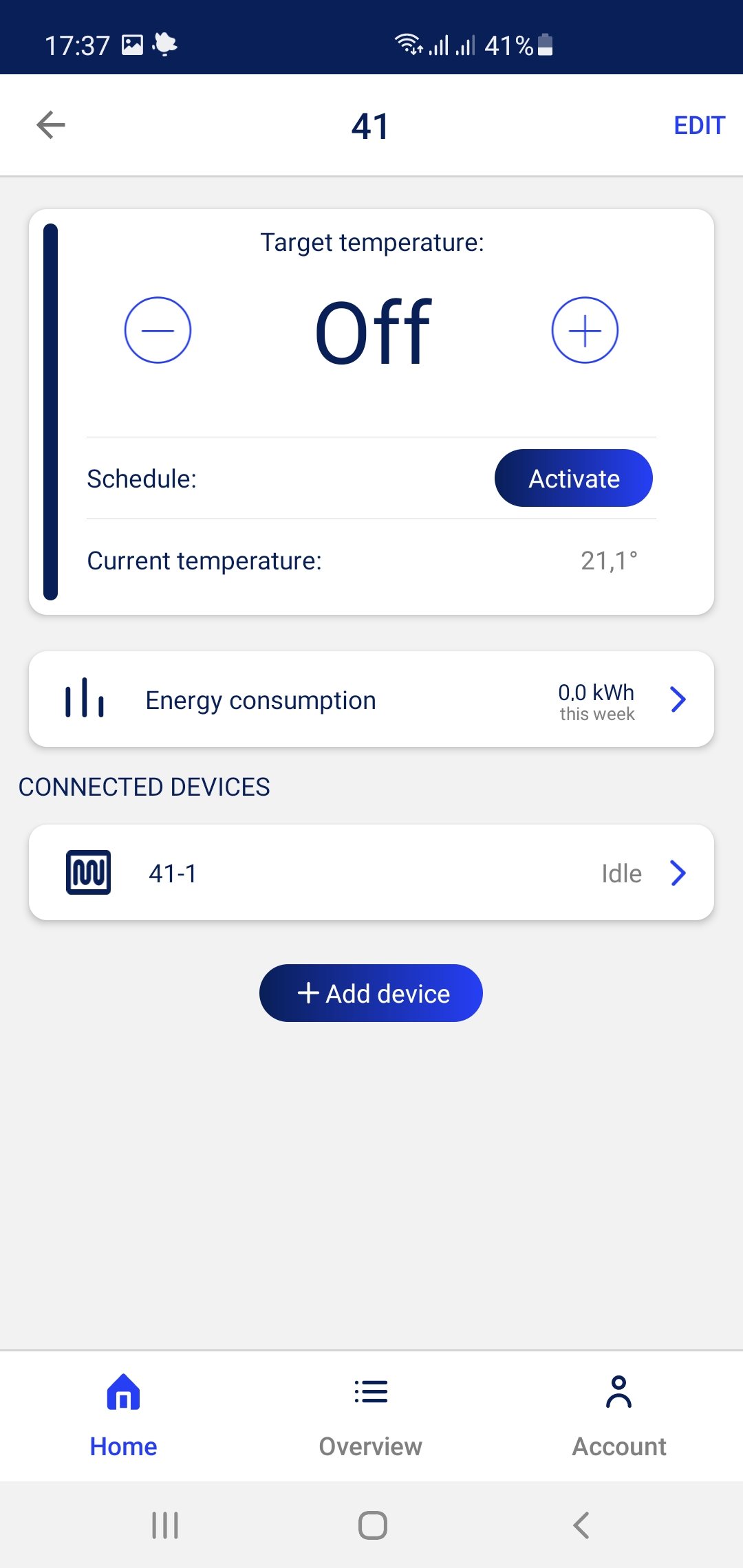The image size is (743, 1568).
Task: Go back using the top-left arrow
Action: click(51, 125)
